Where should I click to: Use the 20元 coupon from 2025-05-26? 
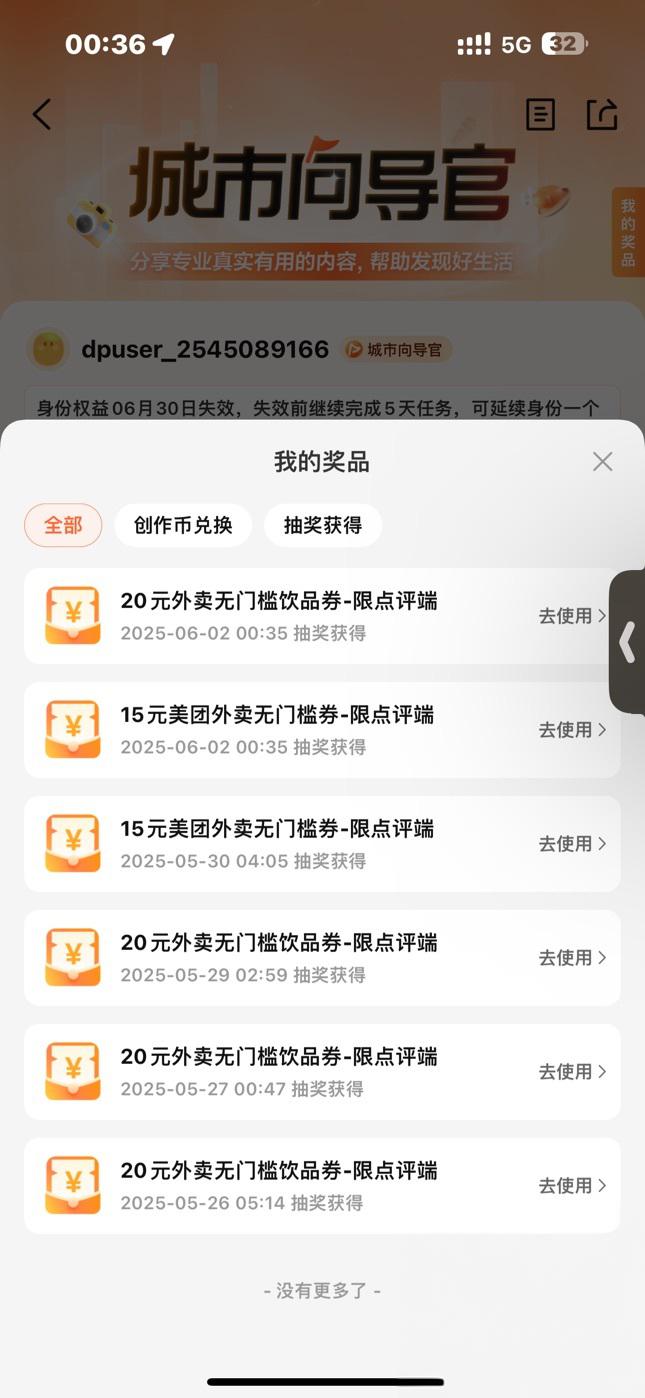pyautogui.click(x=572, y=1186)
